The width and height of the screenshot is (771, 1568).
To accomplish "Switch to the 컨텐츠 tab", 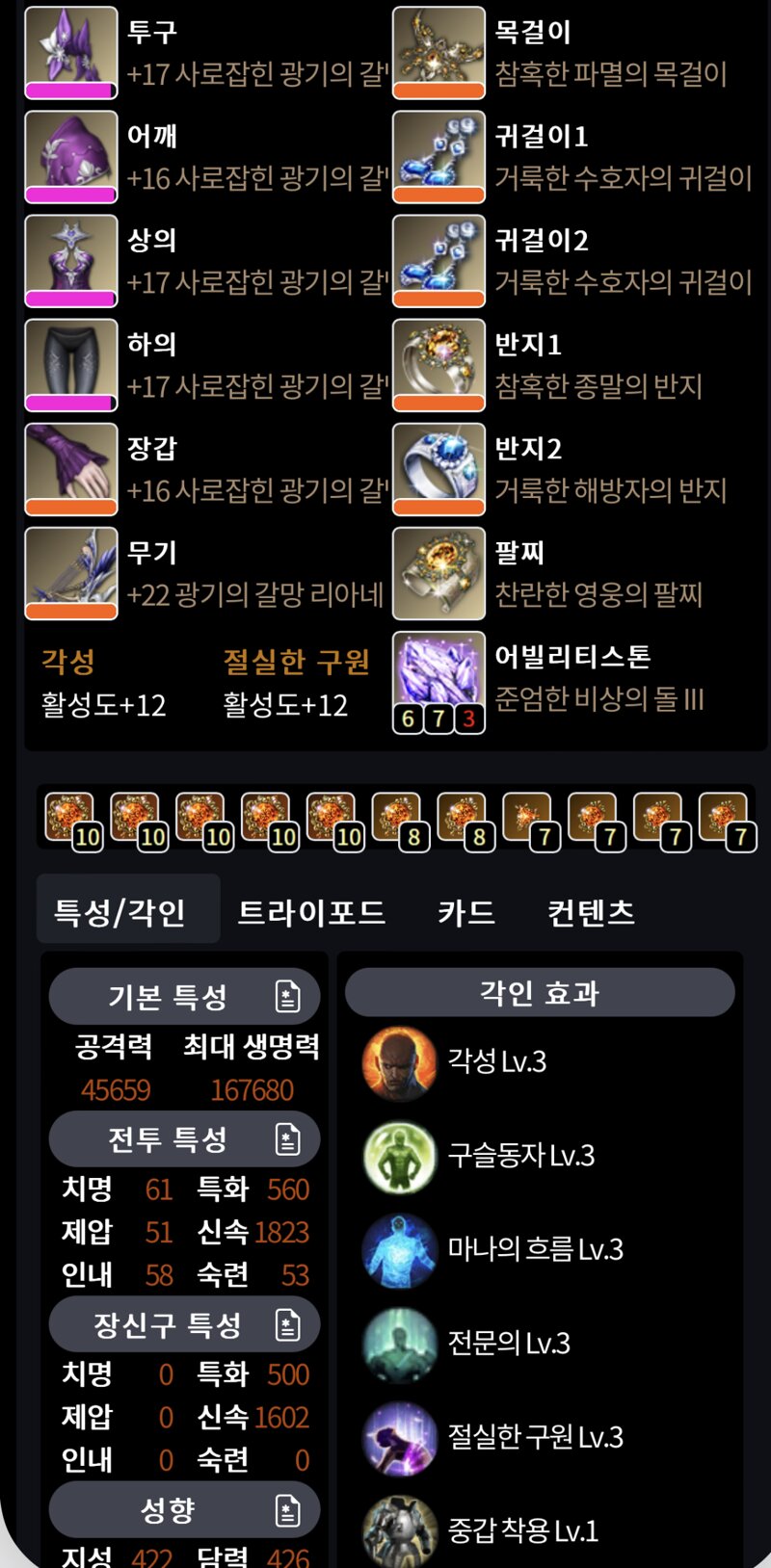I will (591, 911).
